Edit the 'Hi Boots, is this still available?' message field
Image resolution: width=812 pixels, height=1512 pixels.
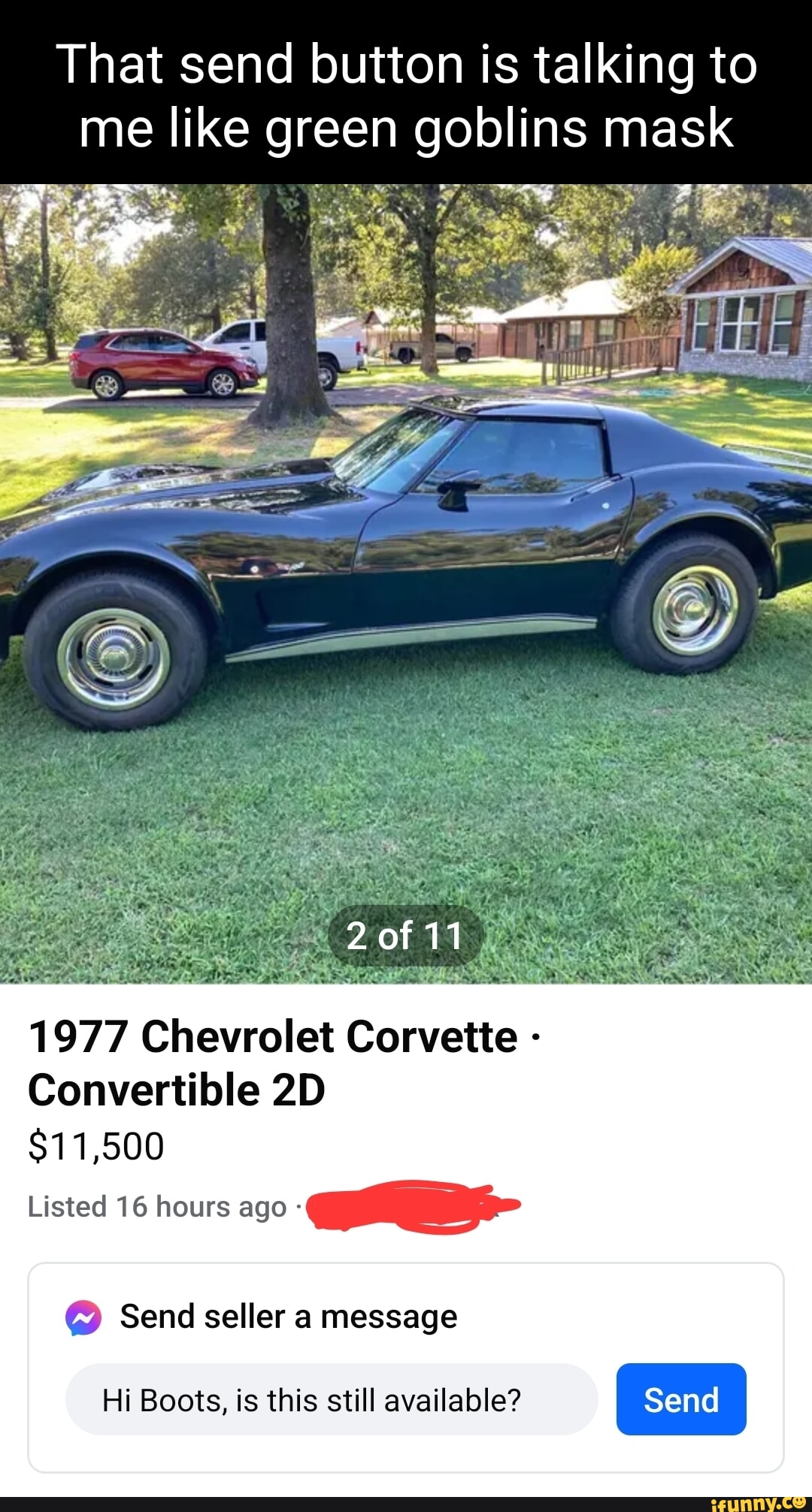point(332,1400)
